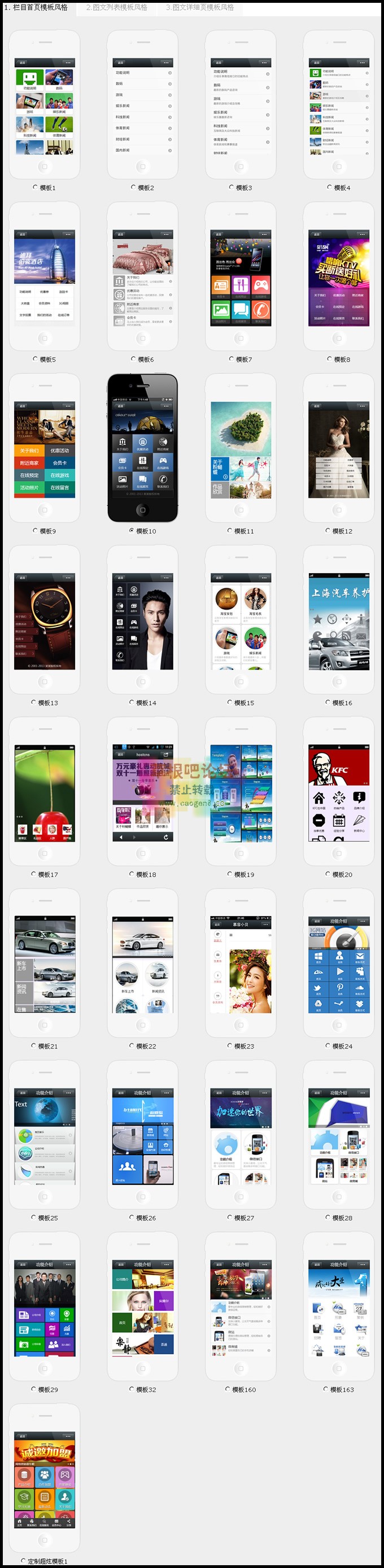This screenshot has width=384, height=1568.
Task: Pick the 模板26 radio option
Action: click(131, 1217)
